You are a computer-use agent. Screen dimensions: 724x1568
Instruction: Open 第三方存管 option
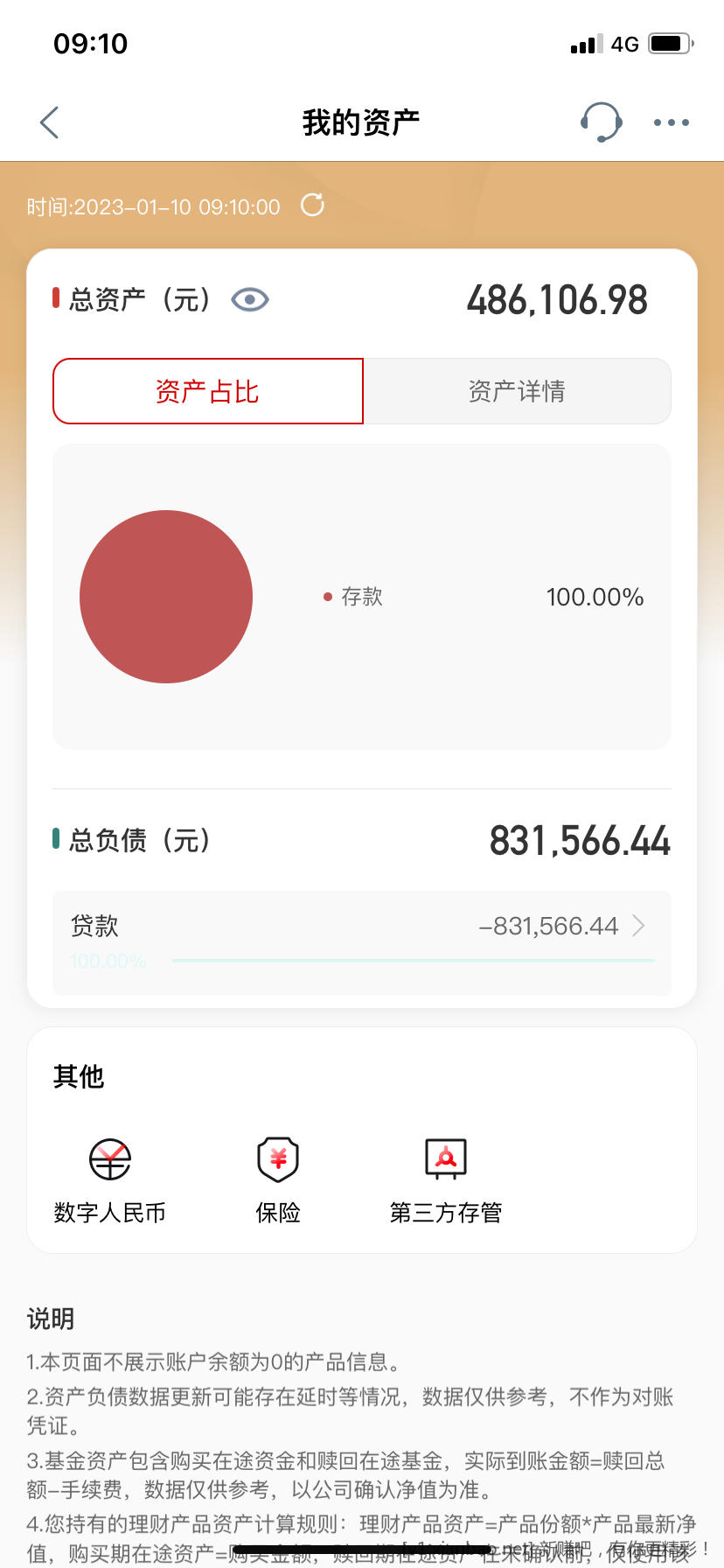pos(446,1179)
